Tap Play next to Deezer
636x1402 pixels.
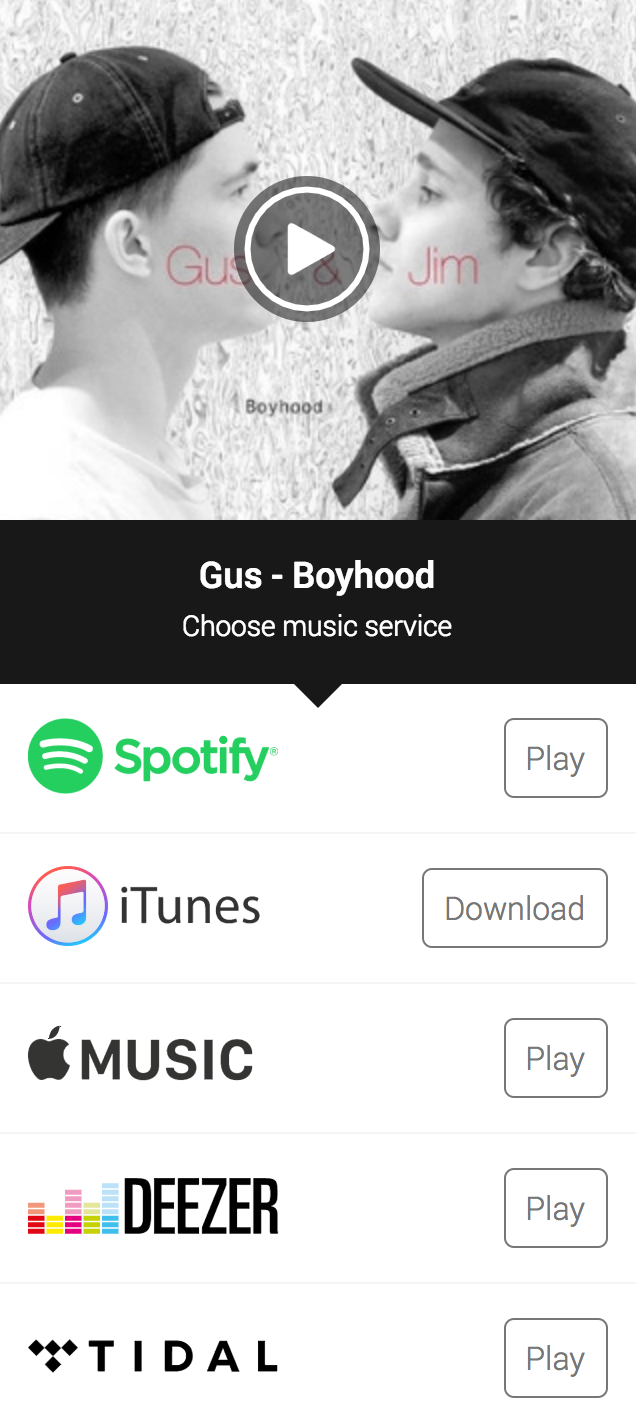555,1208
